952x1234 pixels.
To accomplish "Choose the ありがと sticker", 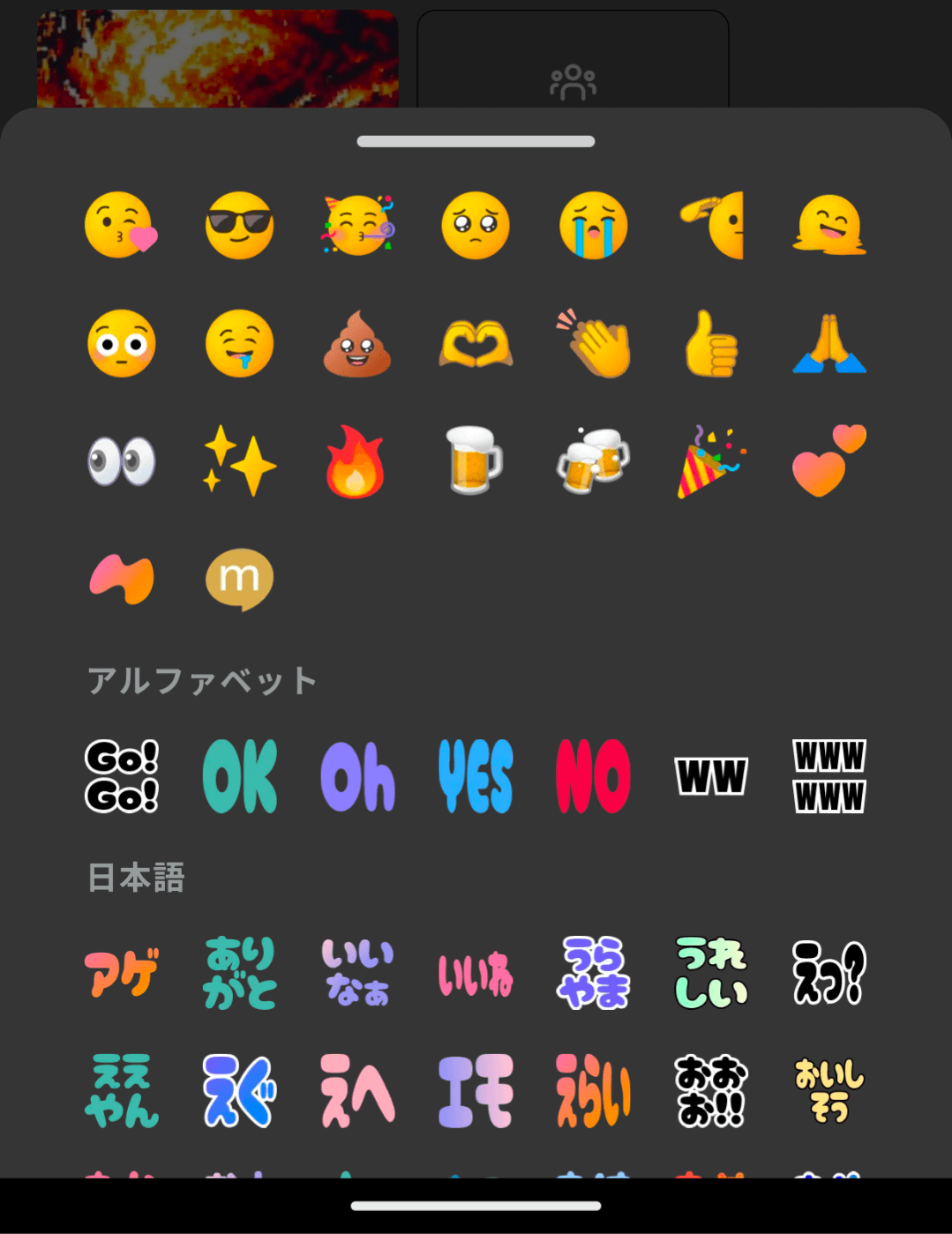I will pyautogui.click(x=239, y=974).
